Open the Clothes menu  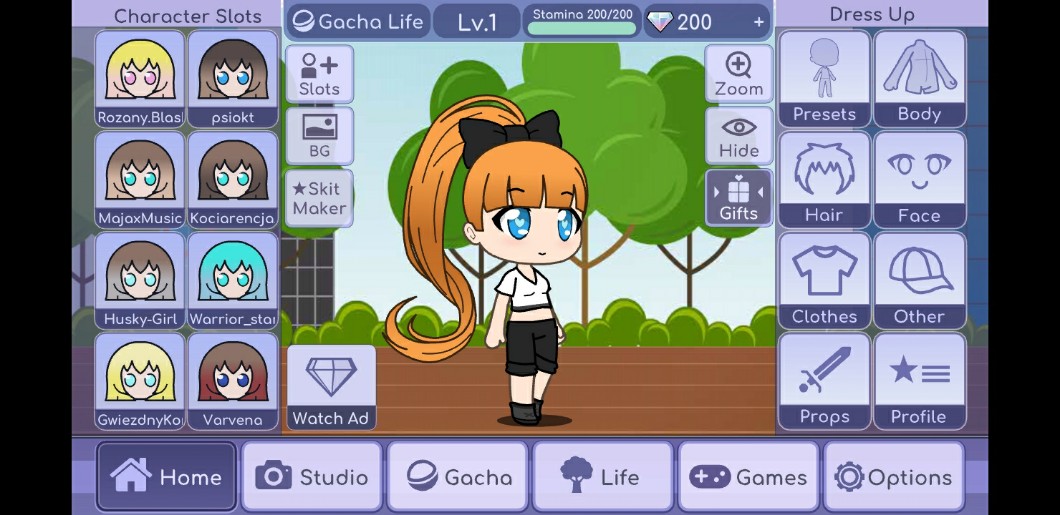[x=824, y=281]
